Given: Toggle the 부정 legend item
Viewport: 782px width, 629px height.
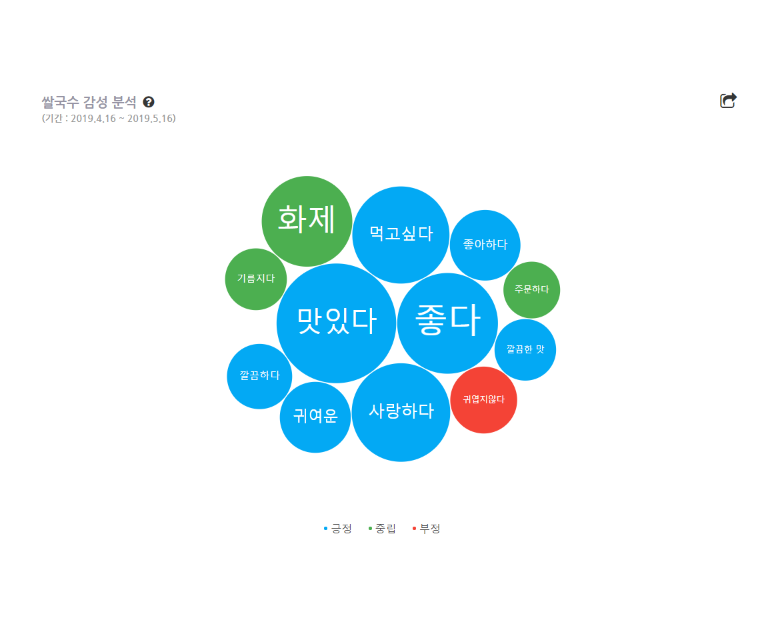Looking at the screenshot, I should [x=426, y=528].
